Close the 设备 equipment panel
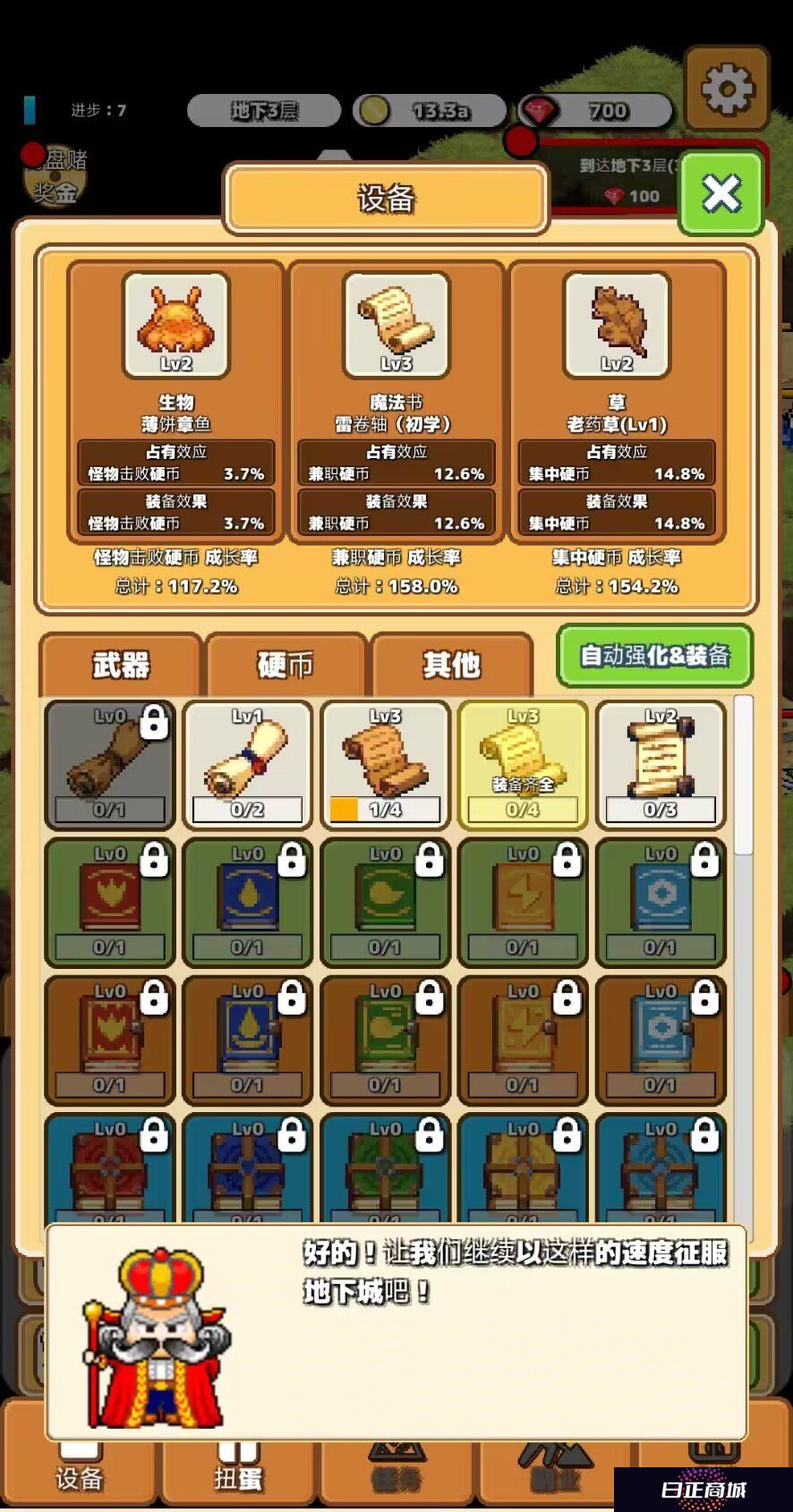 point(721,193)
